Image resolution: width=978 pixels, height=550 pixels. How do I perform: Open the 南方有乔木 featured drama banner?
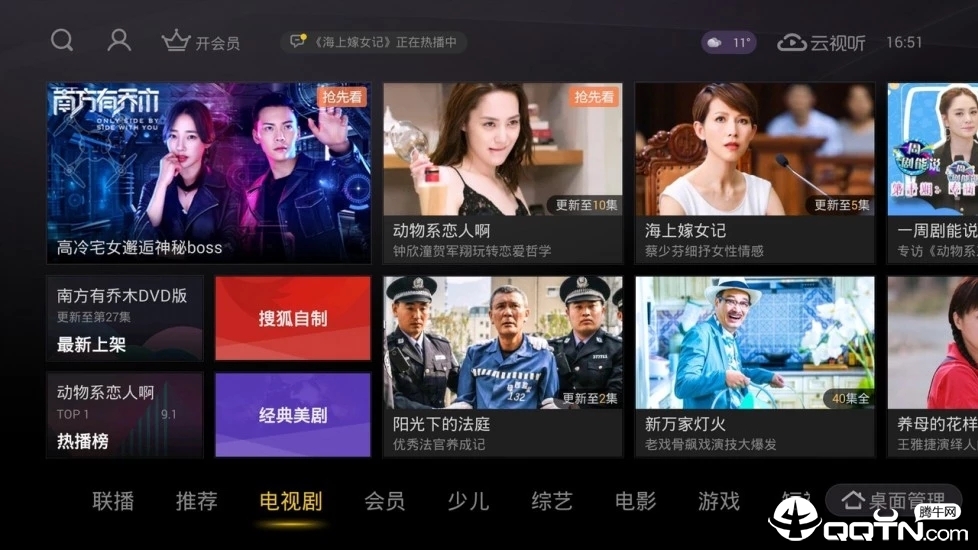(209, 173)
